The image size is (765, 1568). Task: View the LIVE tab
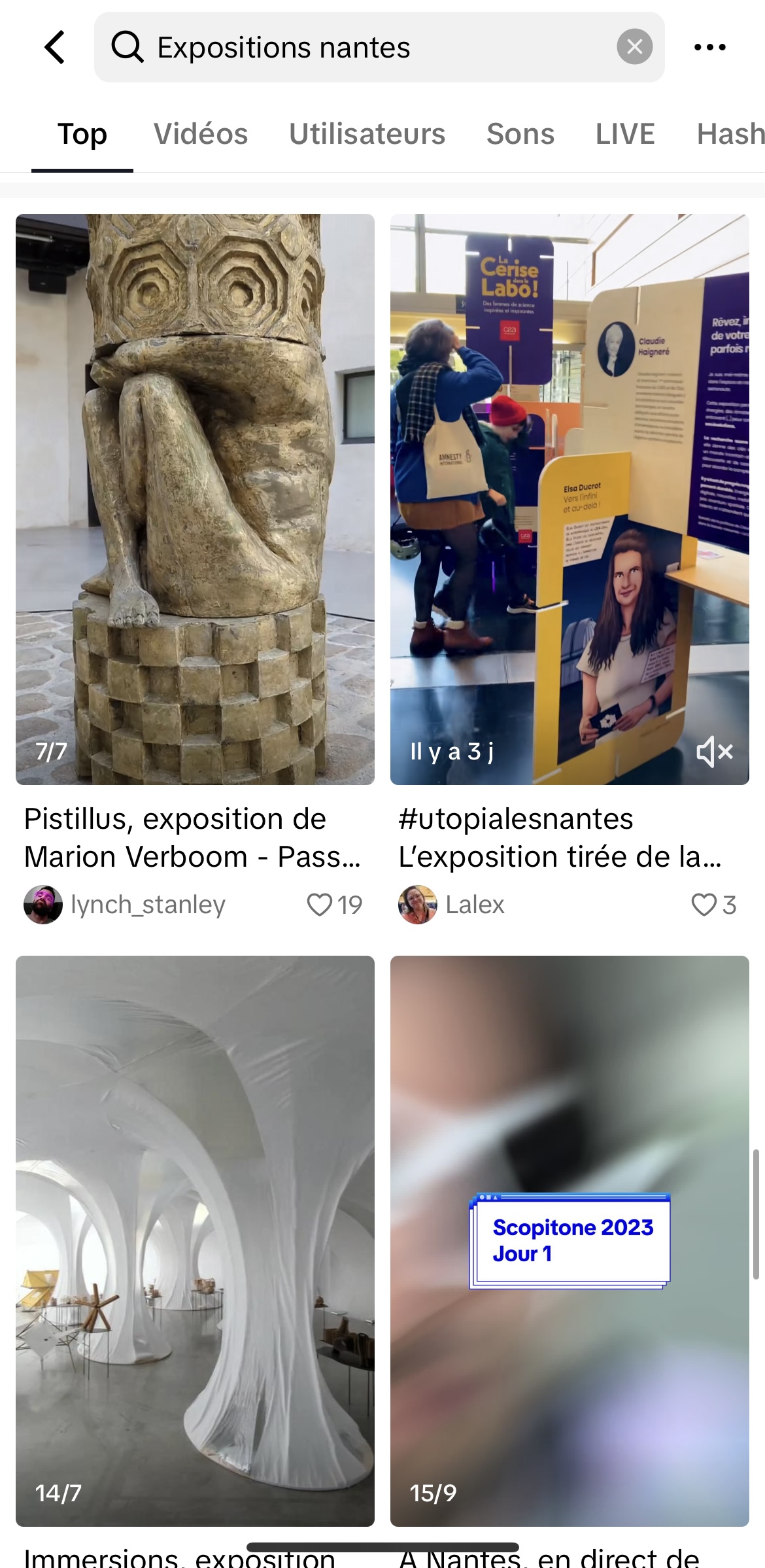coord(625,134)
